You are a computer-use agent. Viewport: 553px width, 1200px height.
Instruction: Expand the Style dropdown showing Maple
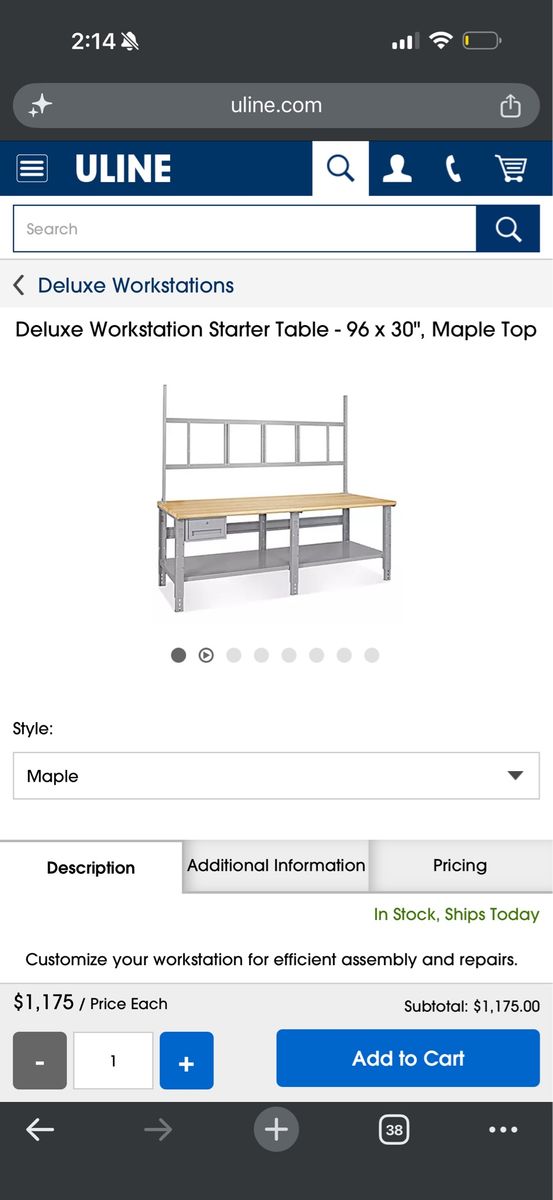tap(276, 776)
